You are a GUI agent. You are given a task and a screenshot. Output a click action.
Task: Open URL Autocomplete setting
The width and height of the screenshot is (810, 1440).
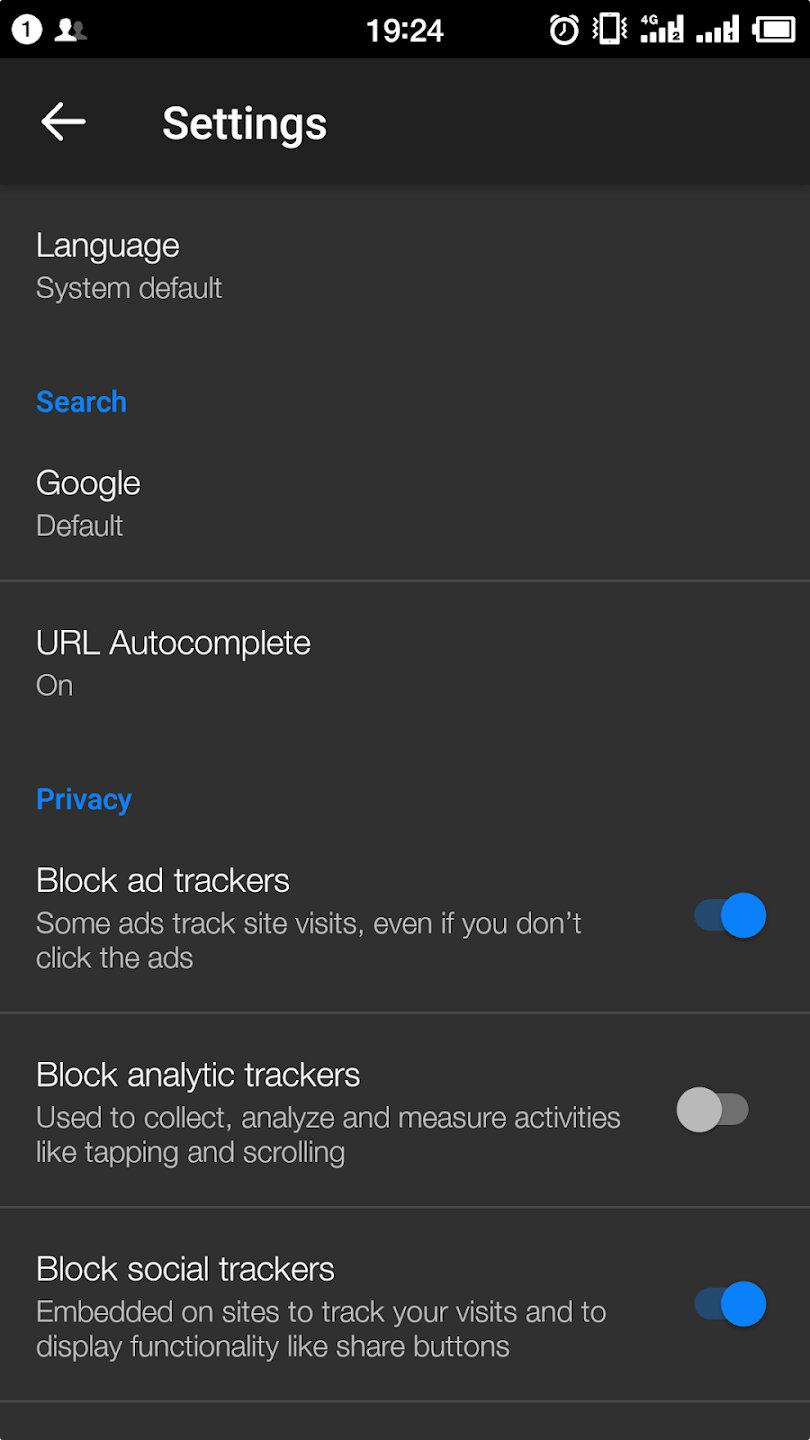405,663
